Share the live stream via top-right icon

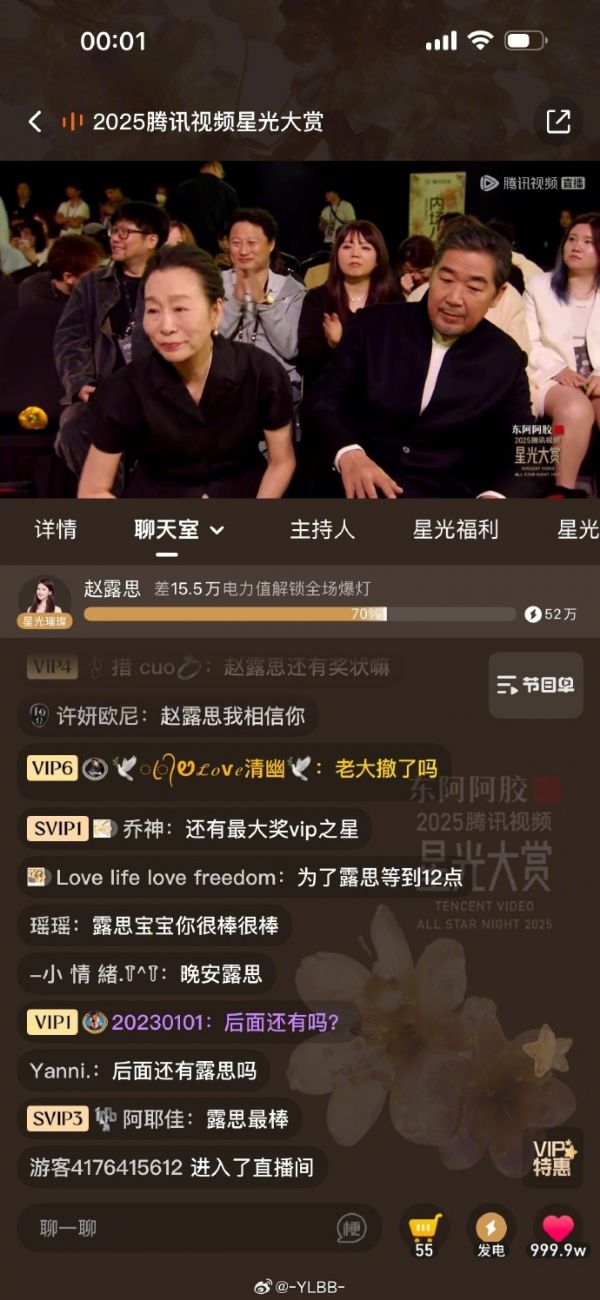click(558, 122)
